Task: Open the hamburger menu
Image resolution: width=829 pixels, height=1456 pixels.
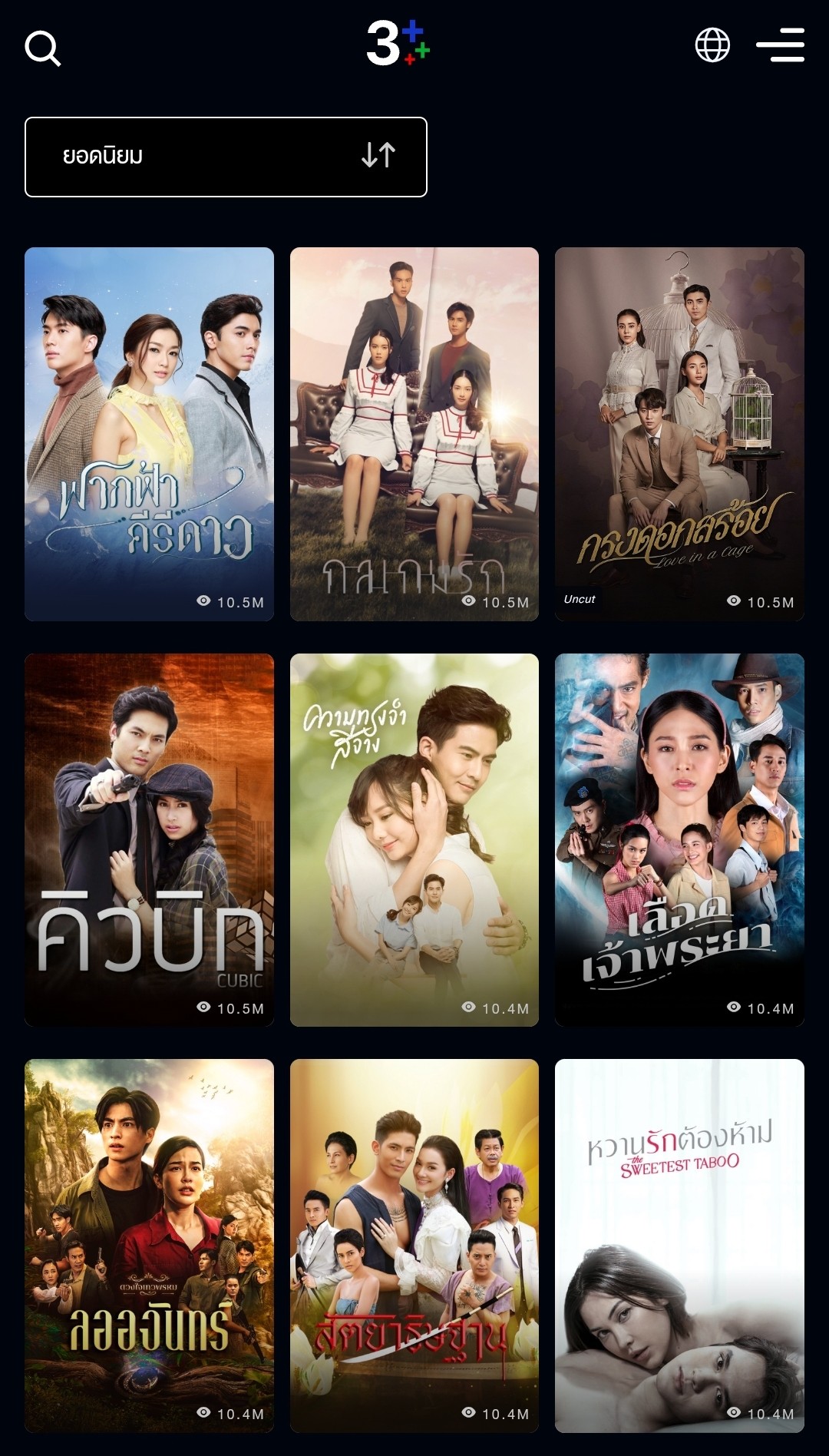Action: [x=781, y=45]
